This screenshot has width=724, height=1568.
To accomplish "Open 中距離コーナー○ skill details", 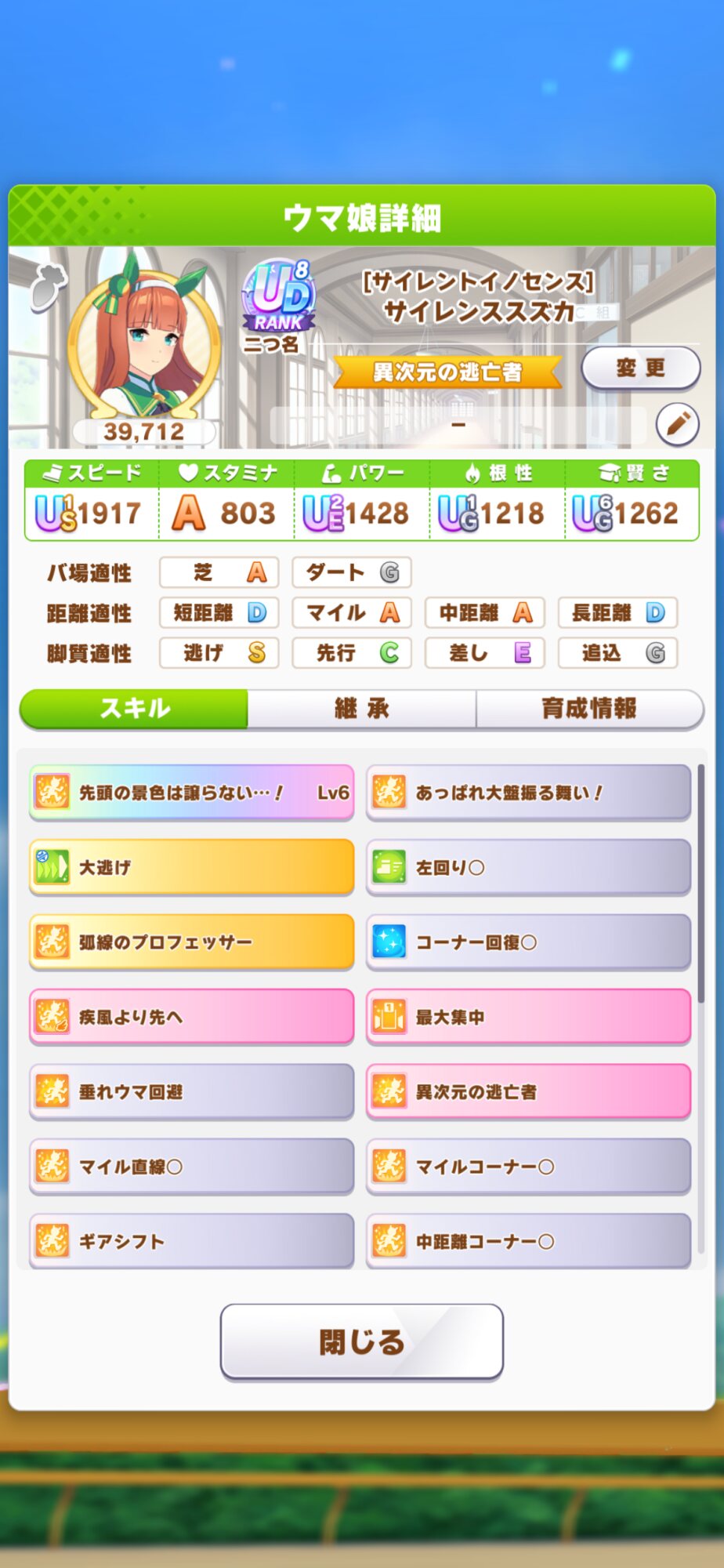I will pos(528,1241).
